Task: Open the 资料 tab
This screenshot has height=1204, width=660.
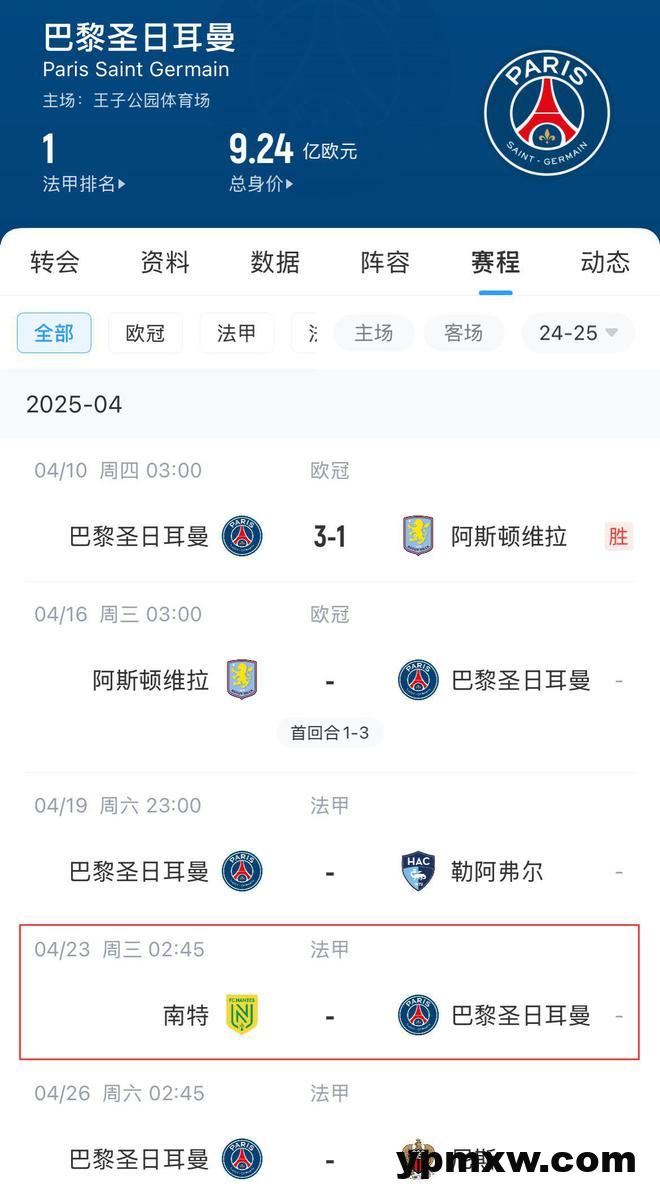Action: (x=165, y=263)
